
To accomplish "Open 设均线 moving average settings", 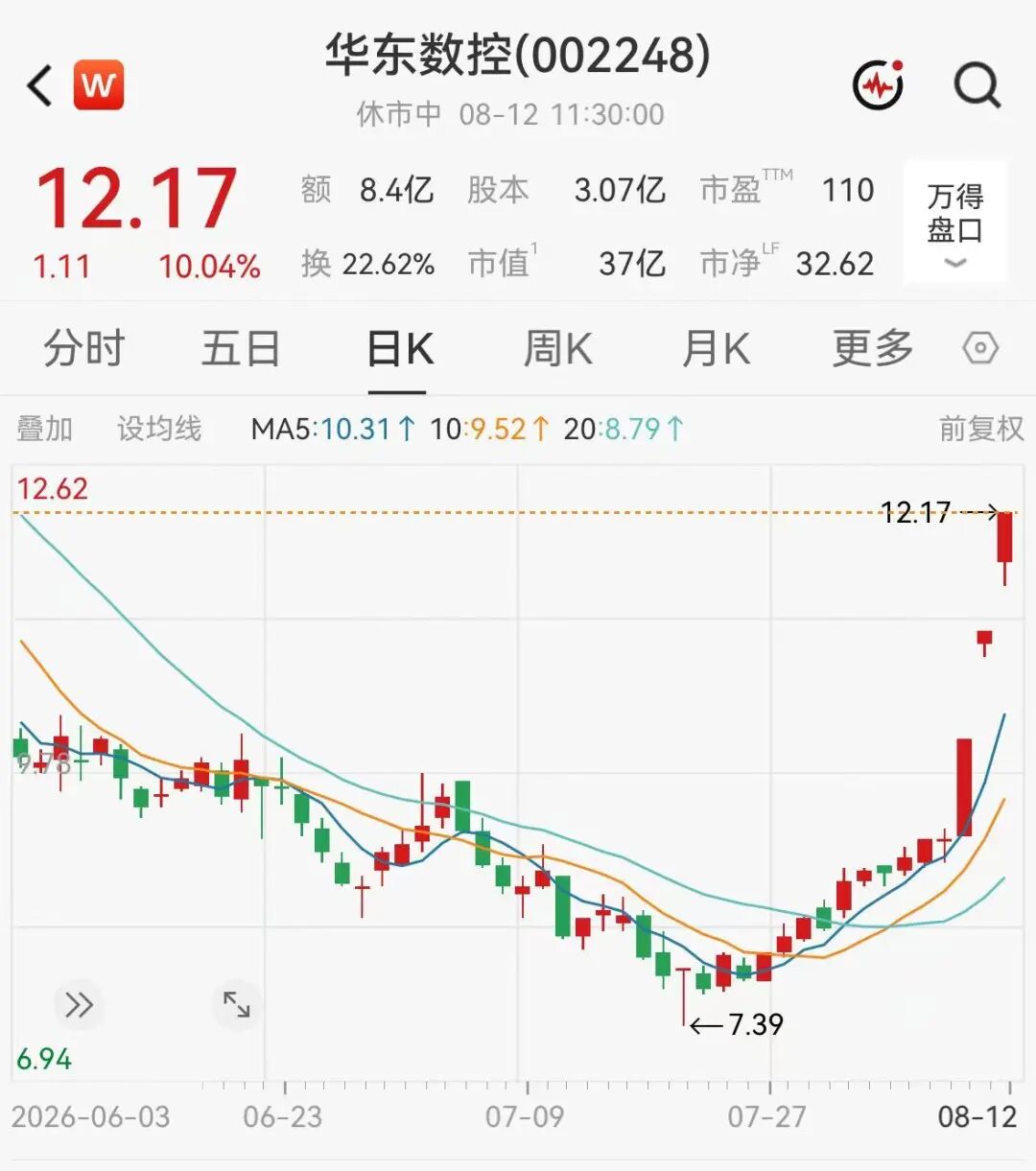I will [x=159, y=429].
